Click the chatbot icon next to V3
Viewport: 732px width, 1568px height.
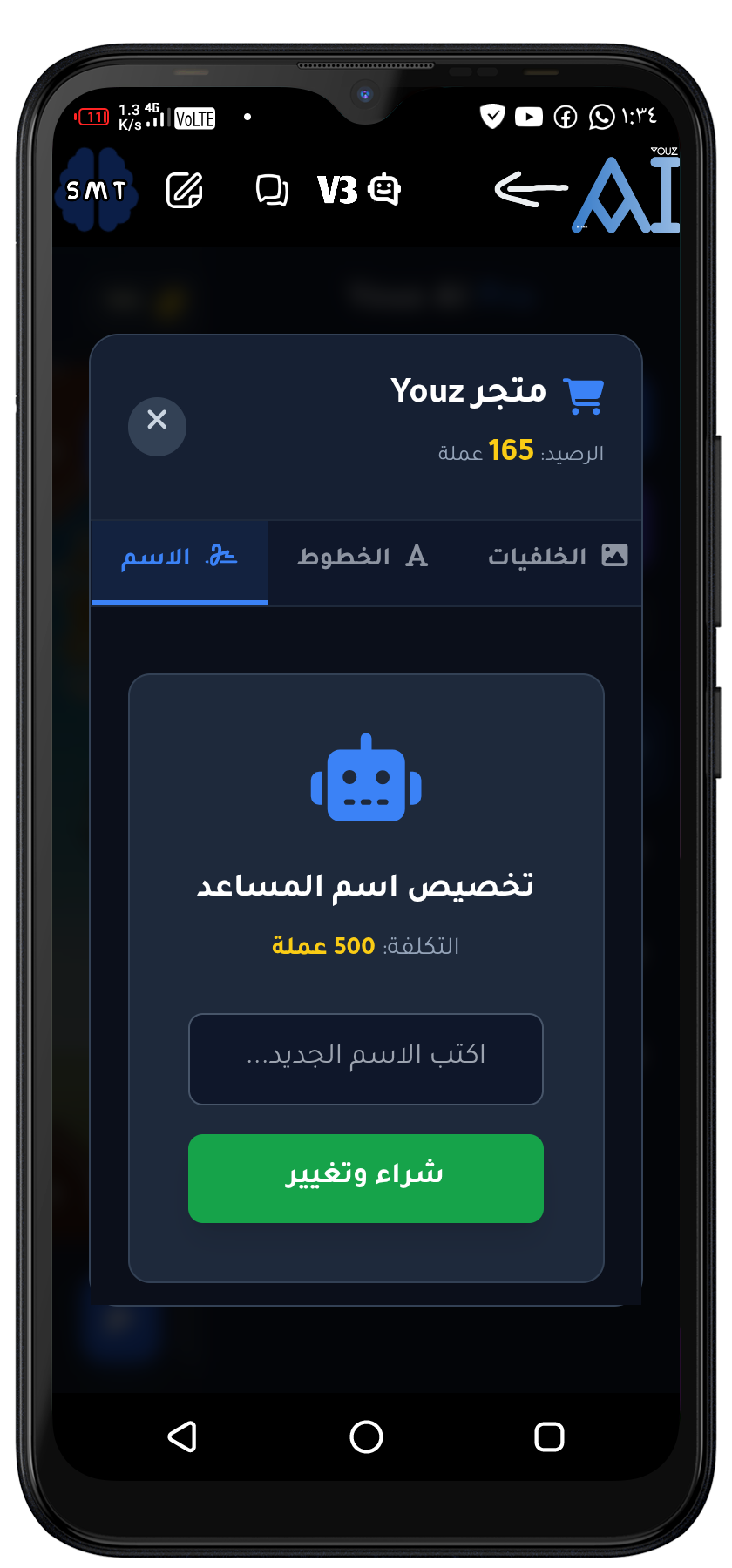[x=383, y=190]
